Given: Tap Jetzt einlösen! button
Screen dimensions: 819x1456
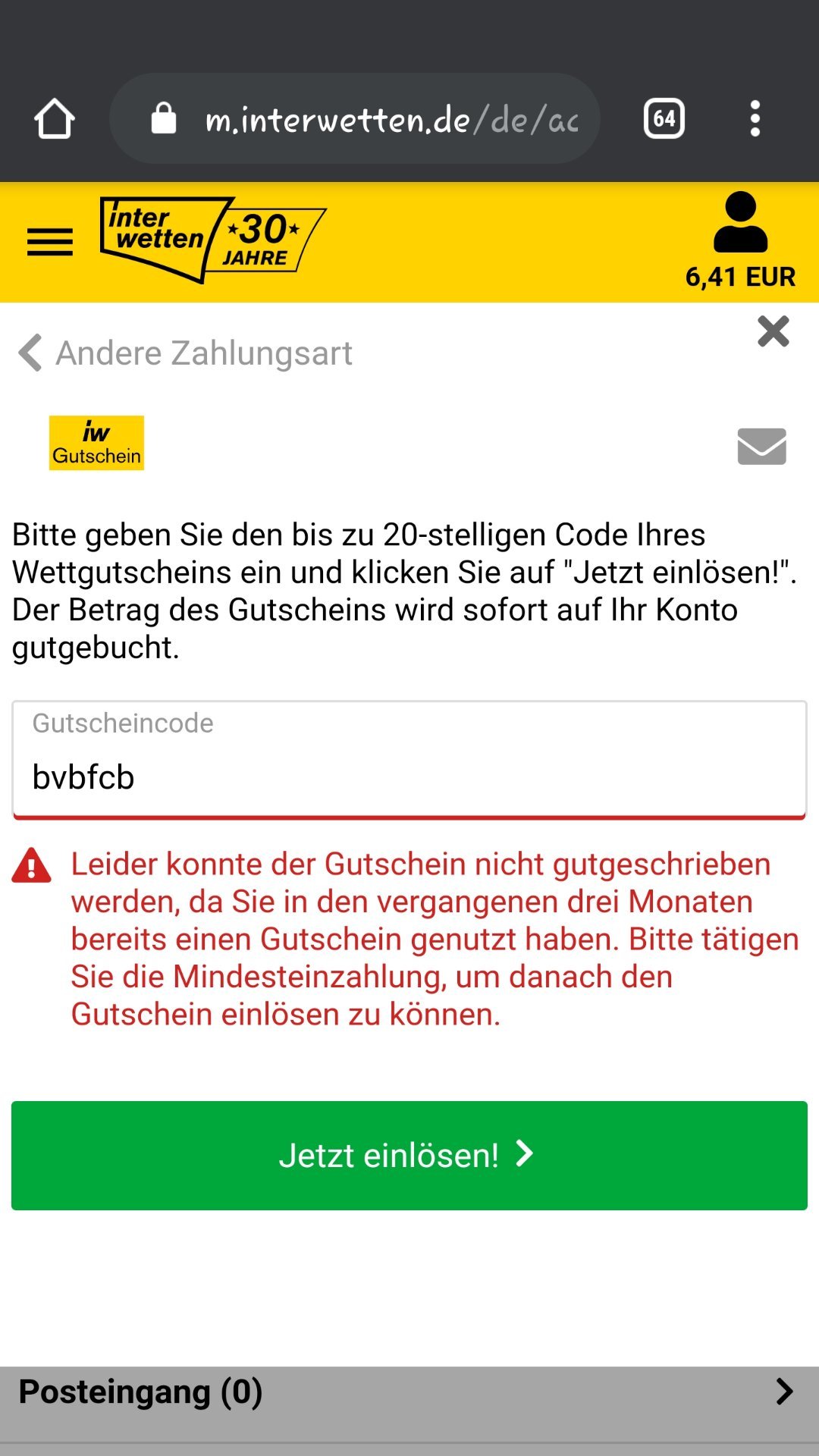Looking at the screenshot, I should click(409, 1156).
